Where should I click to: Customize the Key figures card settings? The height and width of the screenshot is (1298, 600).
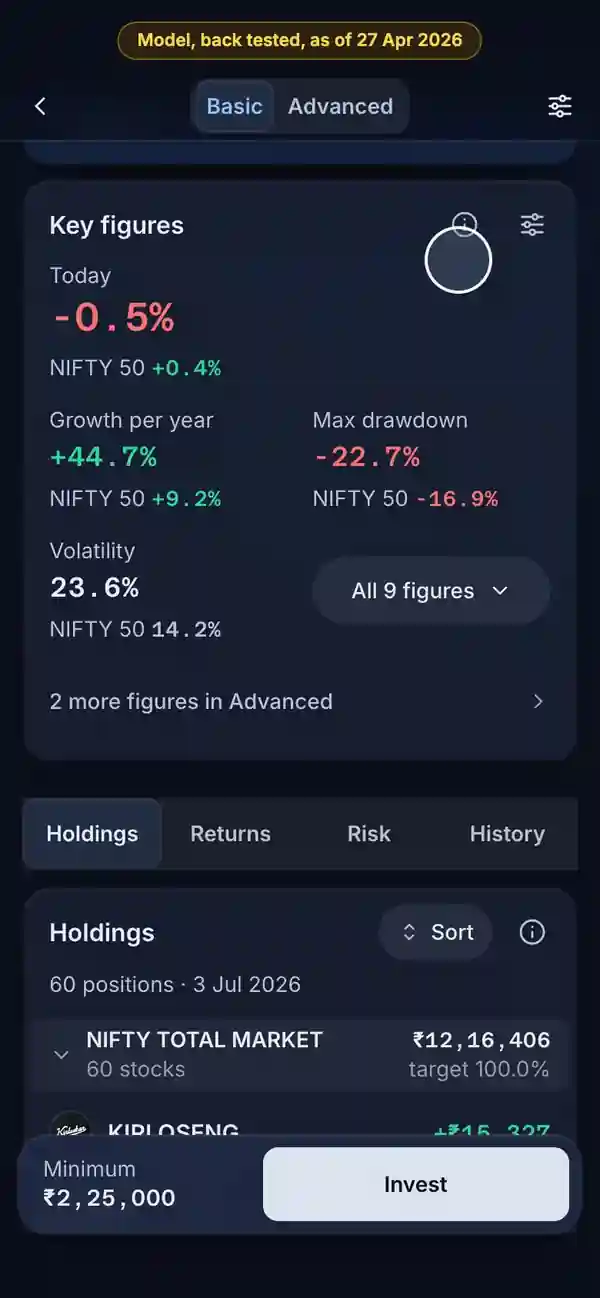point(532,224)
